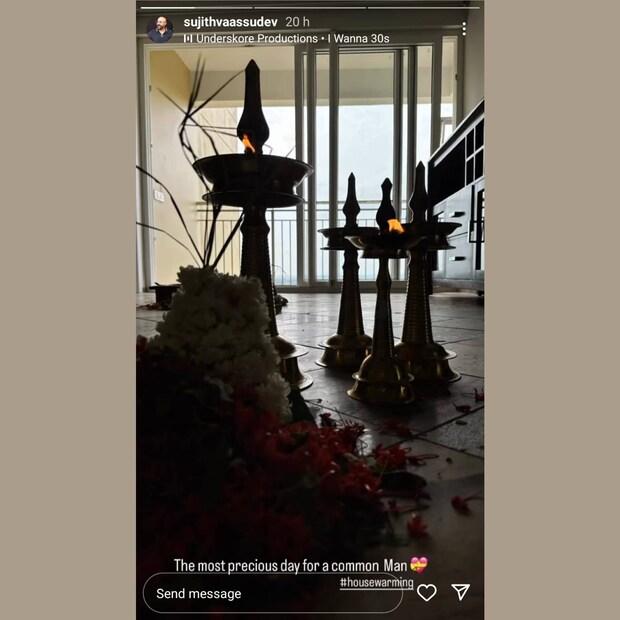
Task: Focus the Send message field
Action: [x=270, y=593]
